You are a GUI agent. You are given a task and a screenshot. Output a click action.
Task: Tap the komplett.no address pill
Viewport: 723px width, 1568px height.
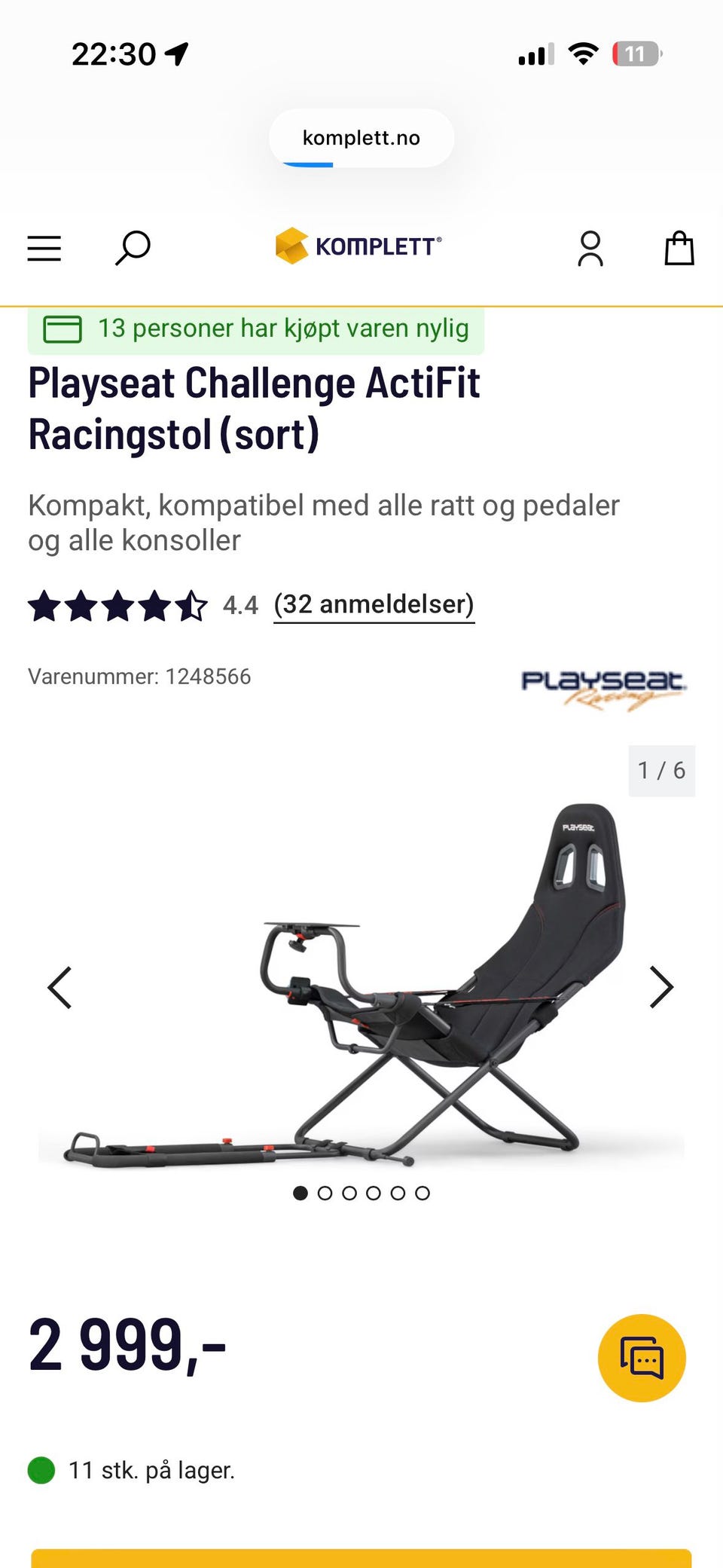[361, 138]
